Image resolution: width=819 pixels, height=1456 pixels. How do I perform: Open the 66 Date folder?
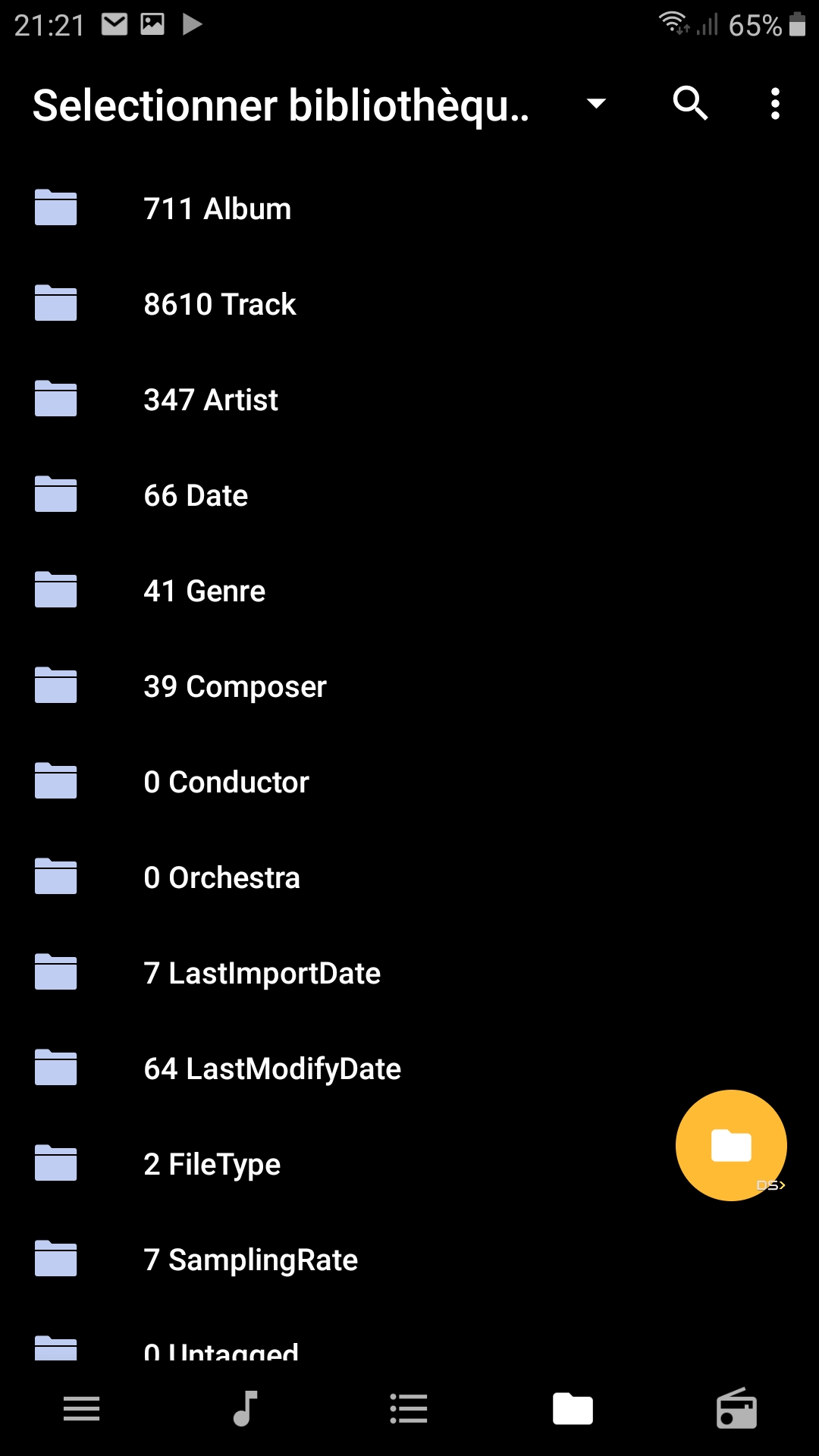pos(196,495)
